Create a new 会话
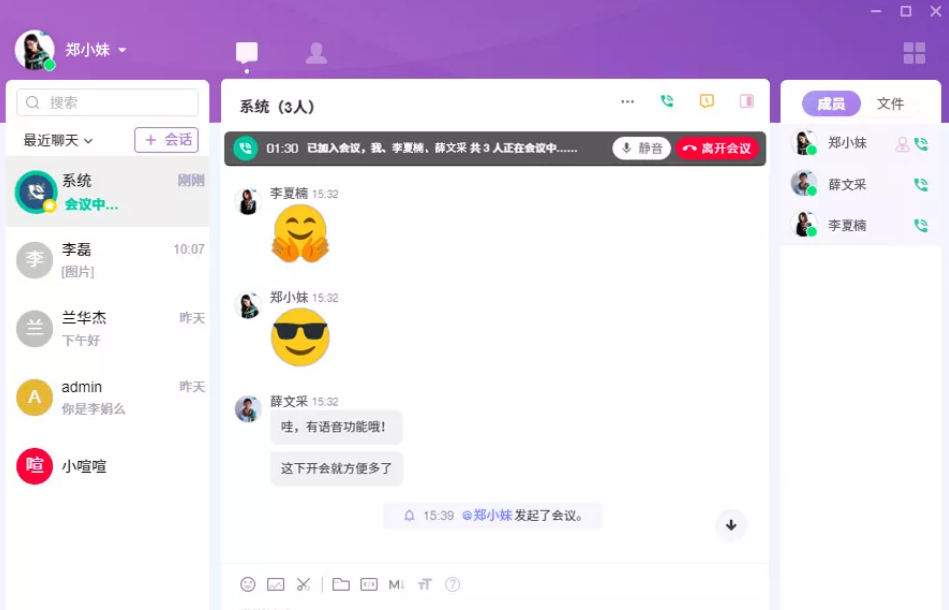949x610 pixels. click(167, 140)
